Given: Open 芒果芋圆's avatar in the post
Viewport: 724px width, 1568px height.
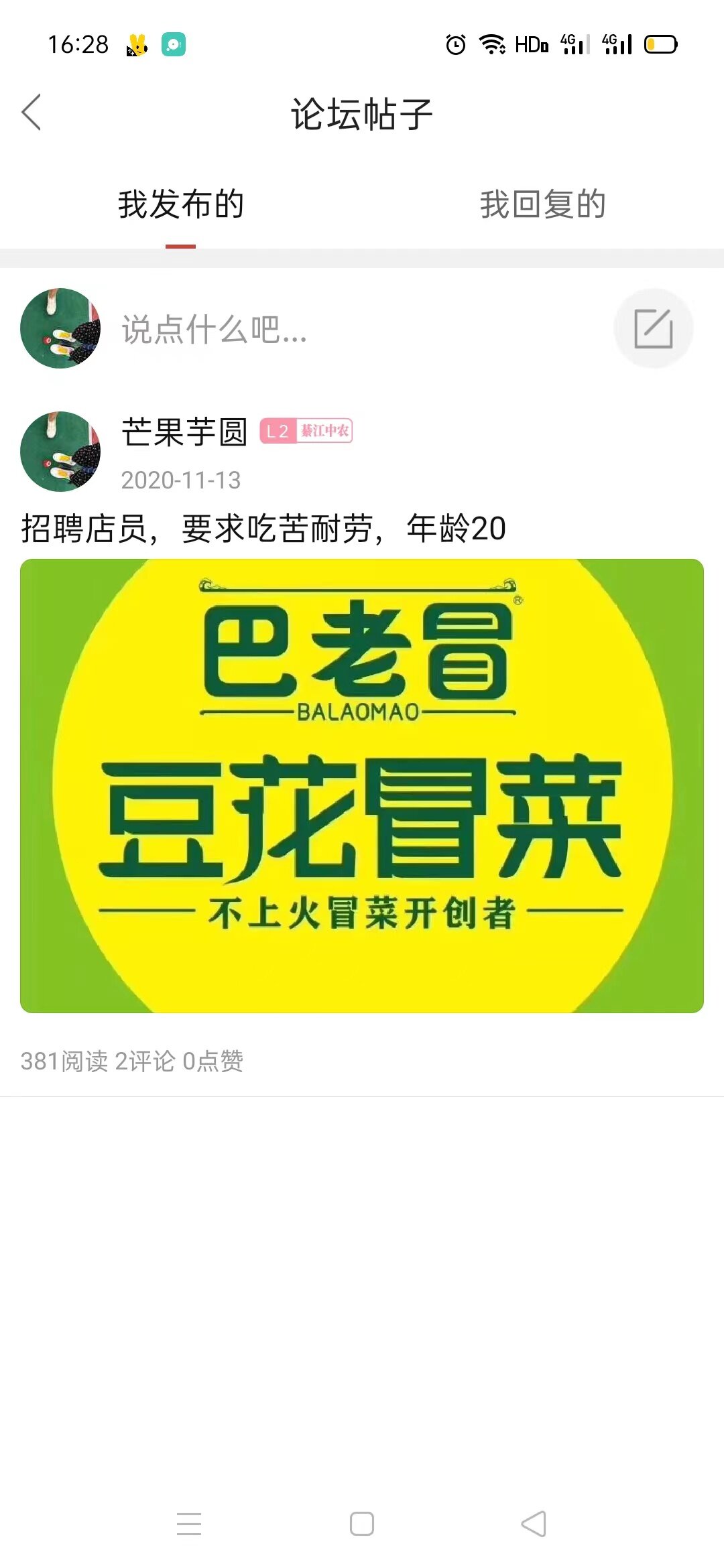Looking at the screenshot, I should 60,452.
